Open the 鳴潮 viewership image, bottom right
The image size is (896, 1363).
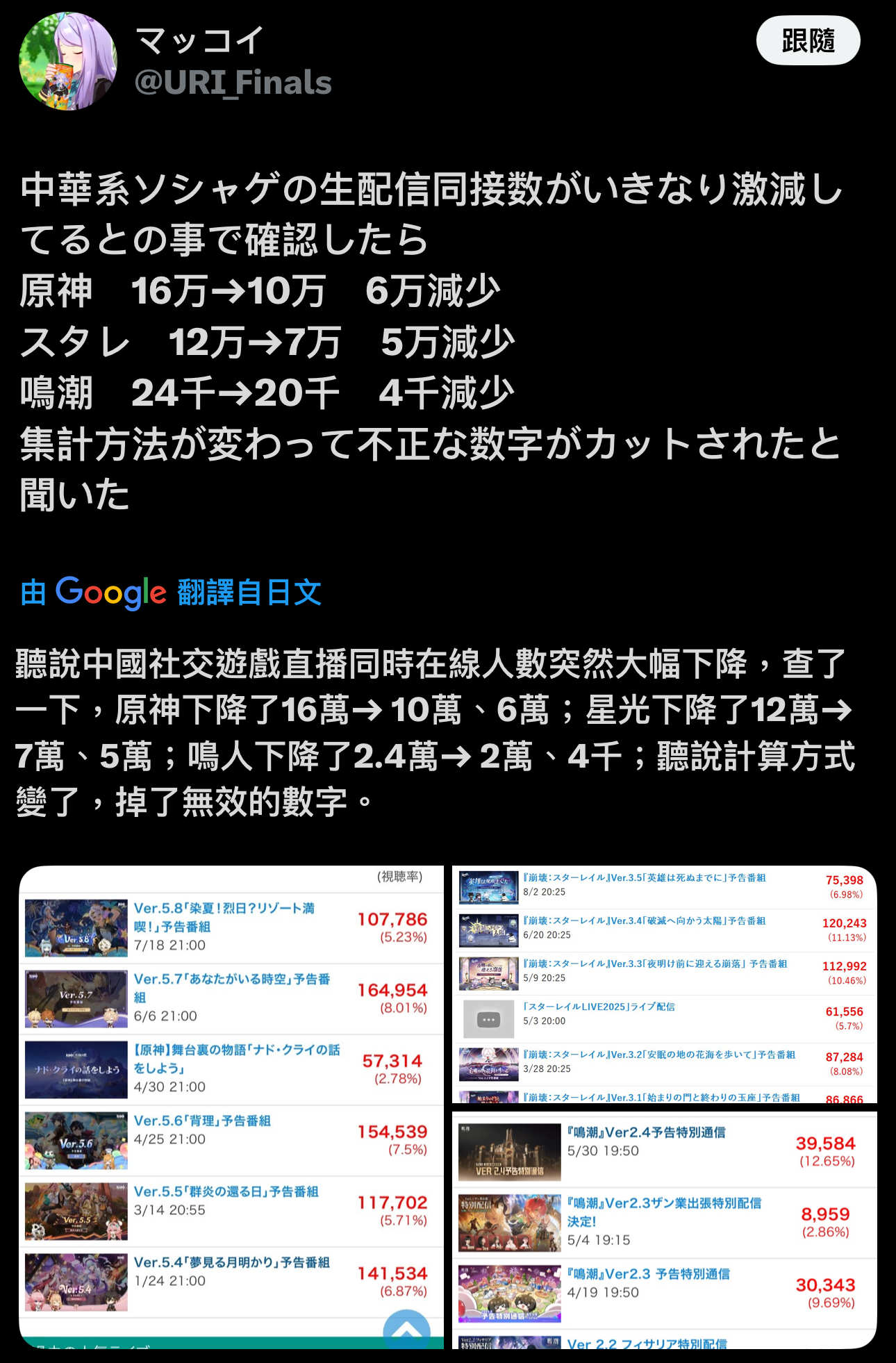(x=664, y=1230)
